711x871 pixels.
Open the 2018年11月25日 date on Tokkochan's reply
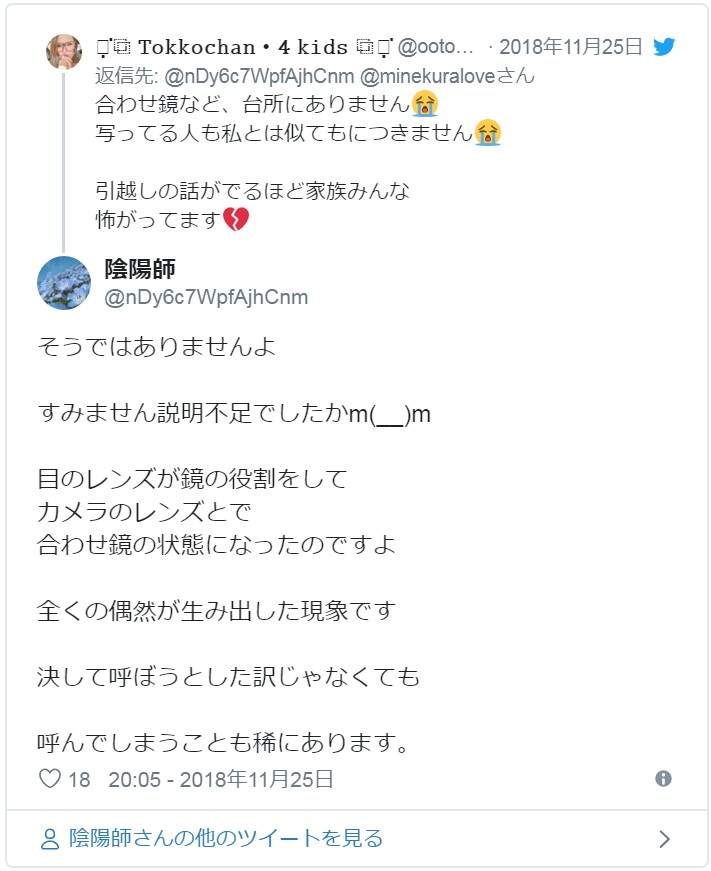570,47
